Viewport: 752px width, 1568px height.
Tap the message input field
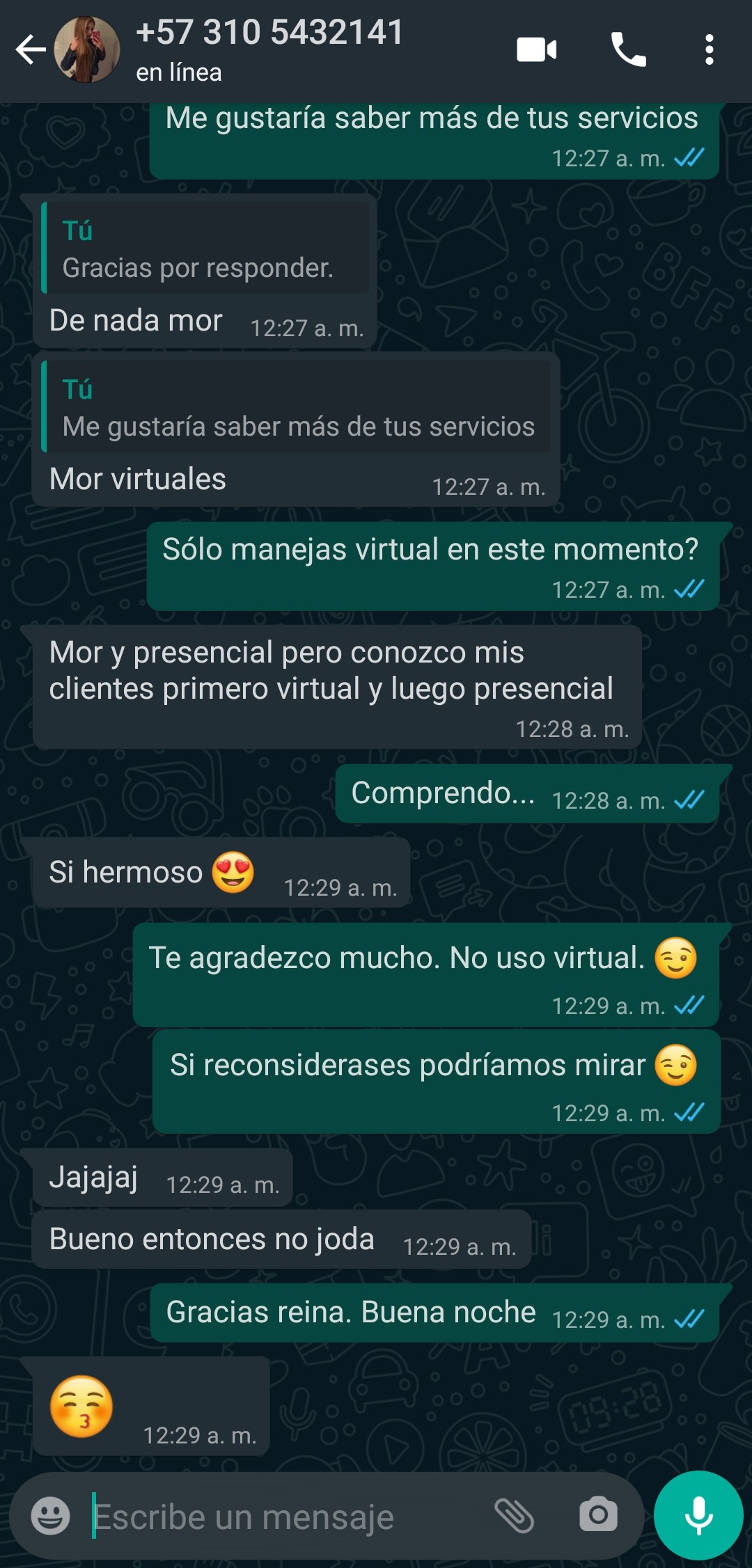click(x=285, y=1516)
